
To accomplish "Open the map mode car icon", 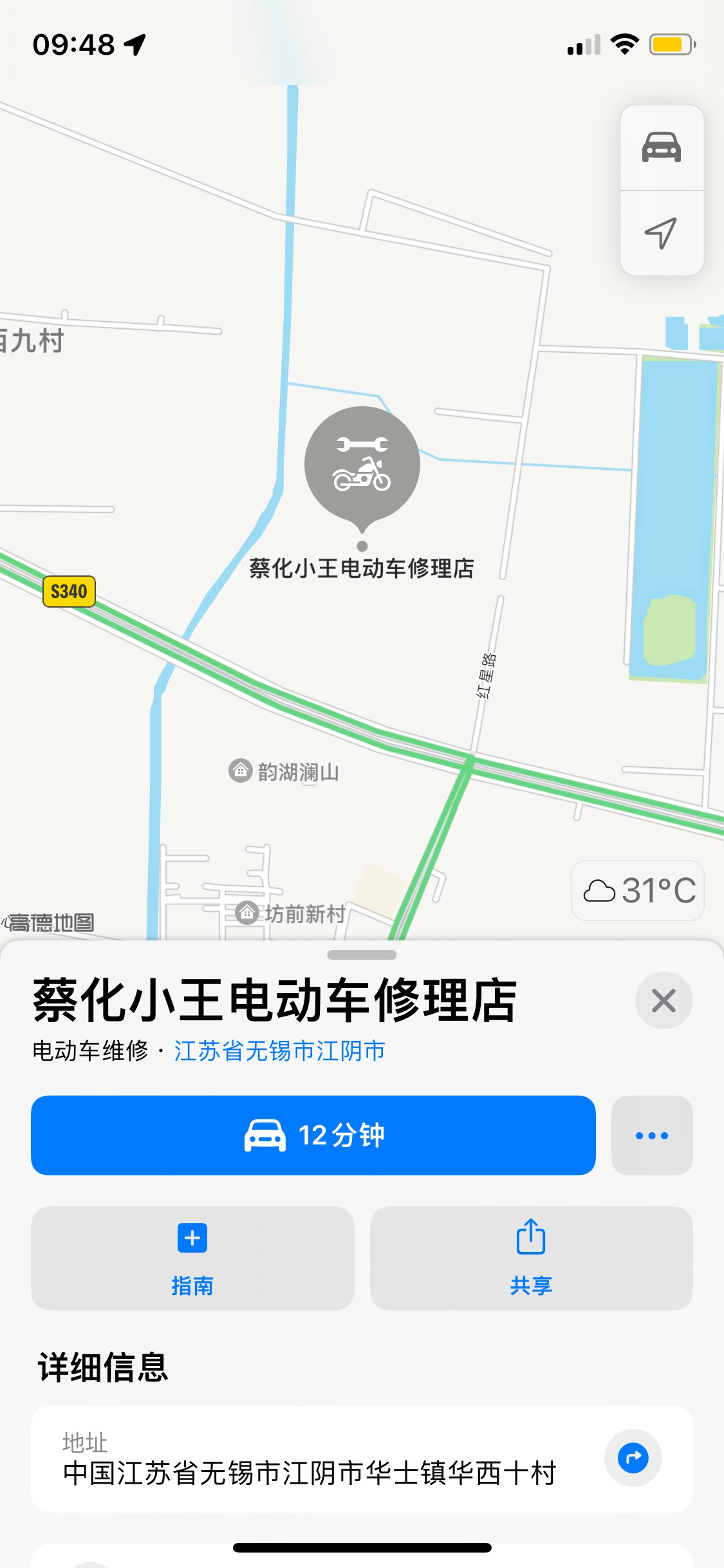I will pos(662,147).
